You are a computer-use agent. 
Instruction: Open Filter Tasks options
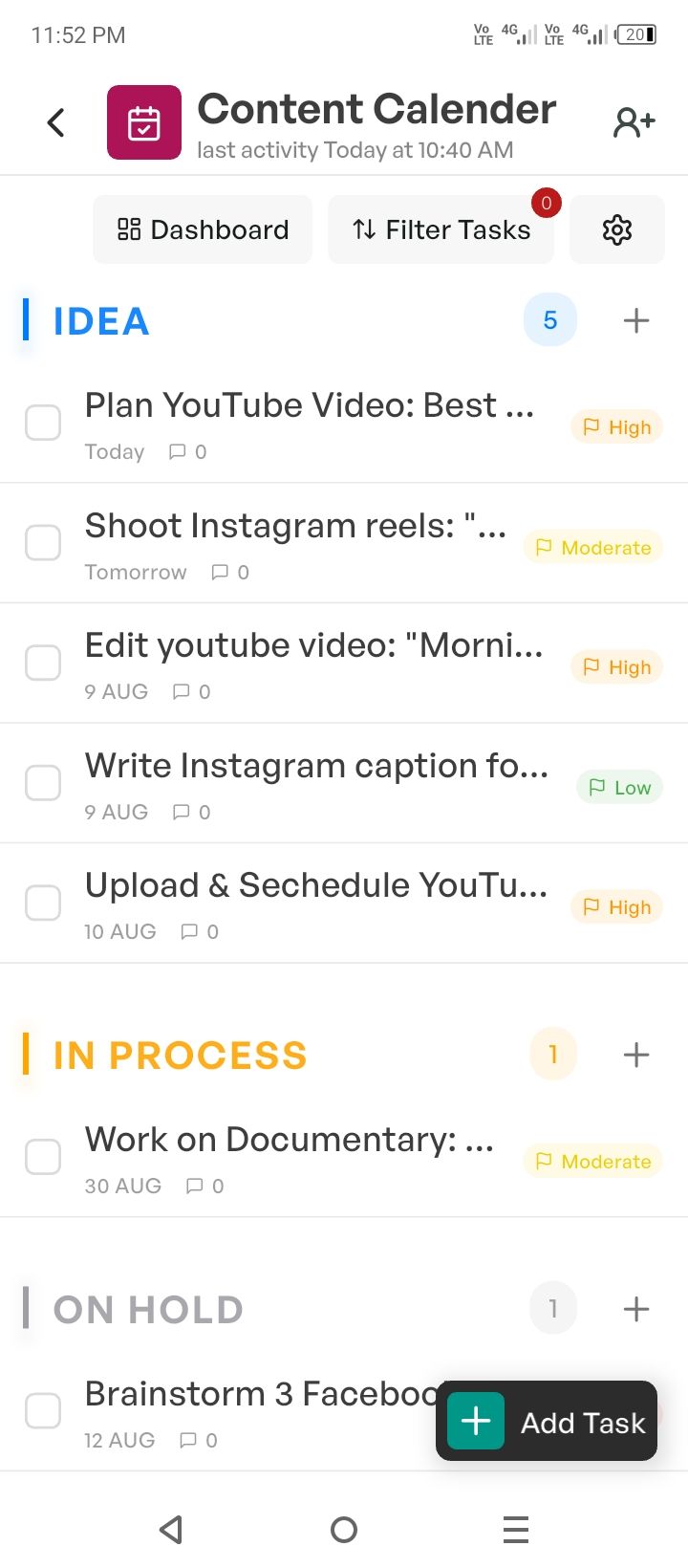click(441, 229)
